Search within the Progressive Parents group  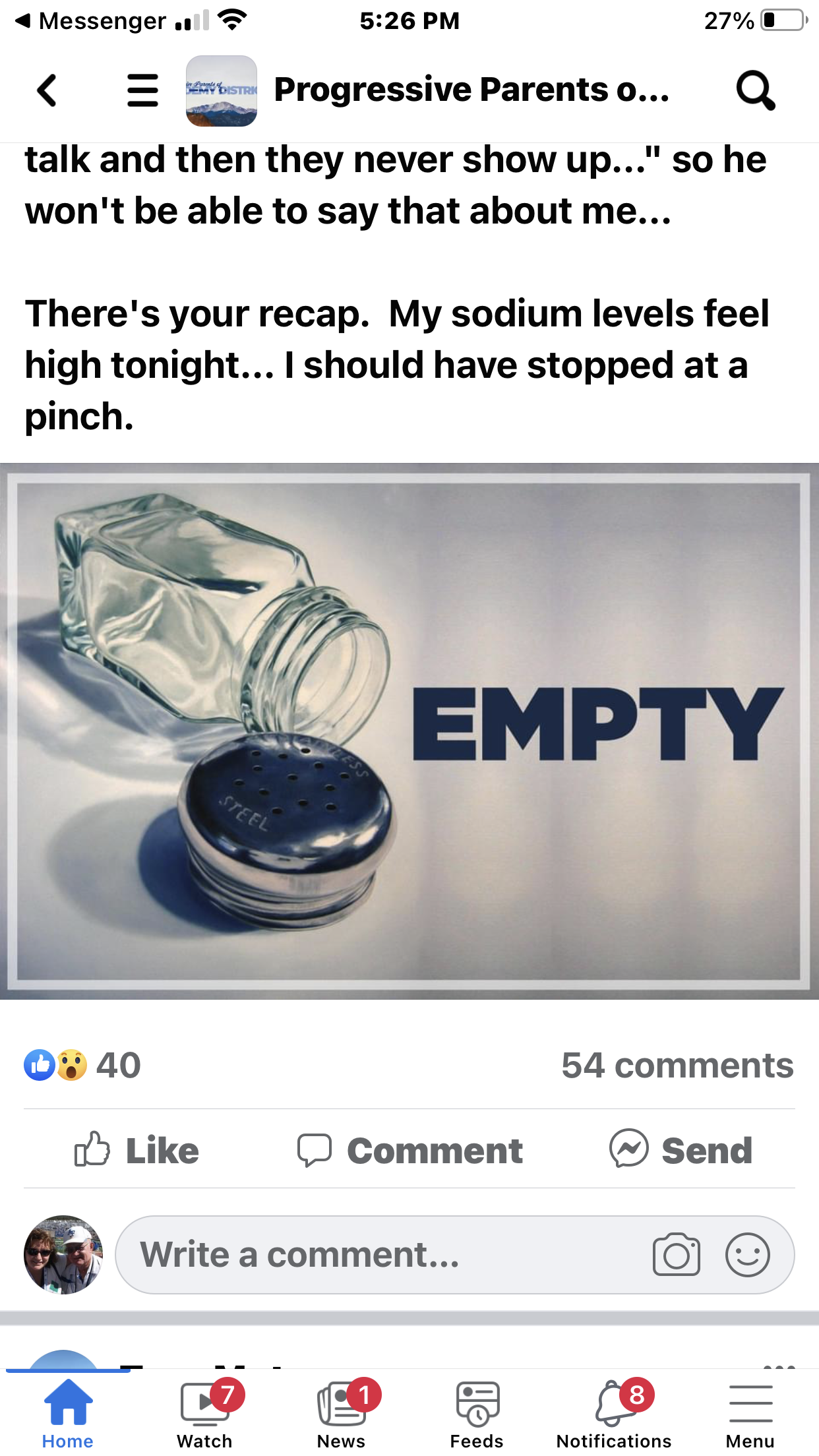click(x=755, y=90)
